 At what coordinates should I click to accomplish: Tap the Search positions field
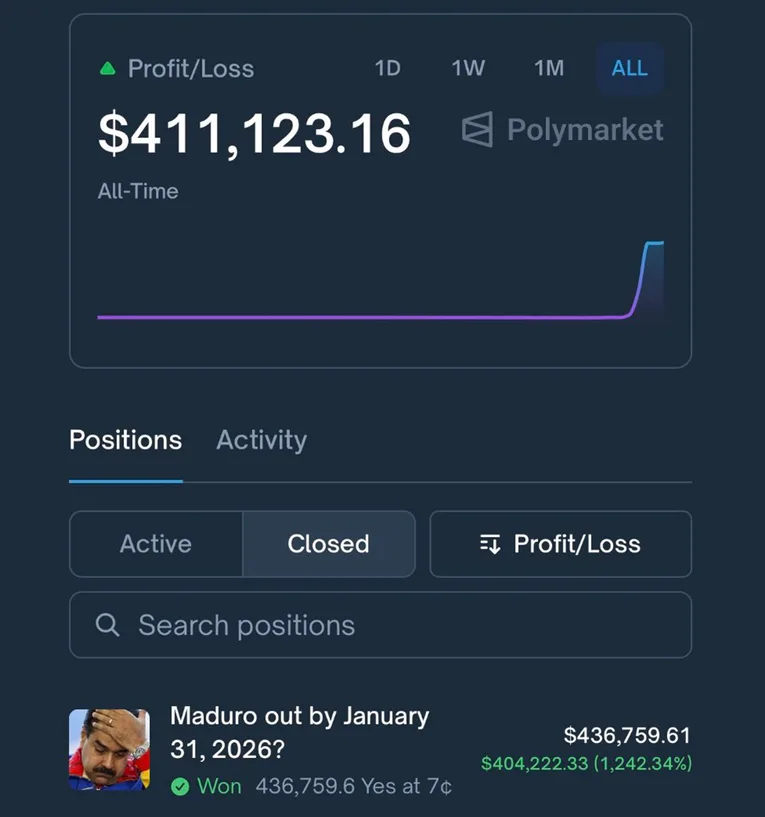380,625
